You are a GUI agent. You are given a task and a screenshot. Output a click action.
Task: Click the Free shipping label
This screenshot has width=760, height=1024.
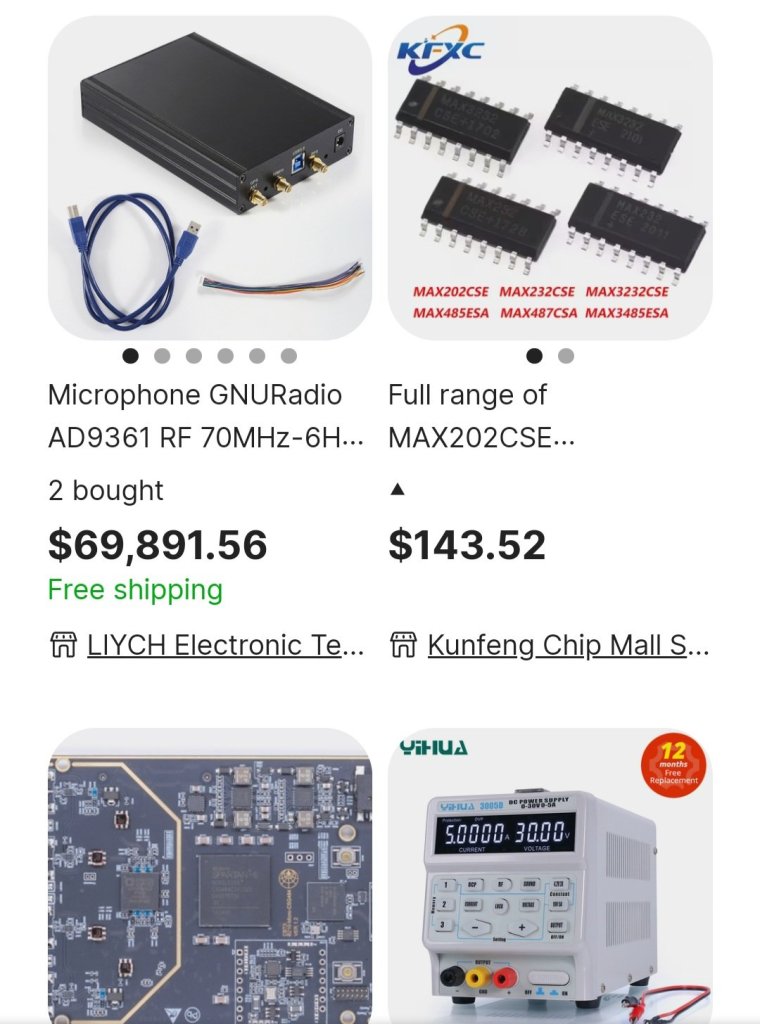[x=134, y=590]
